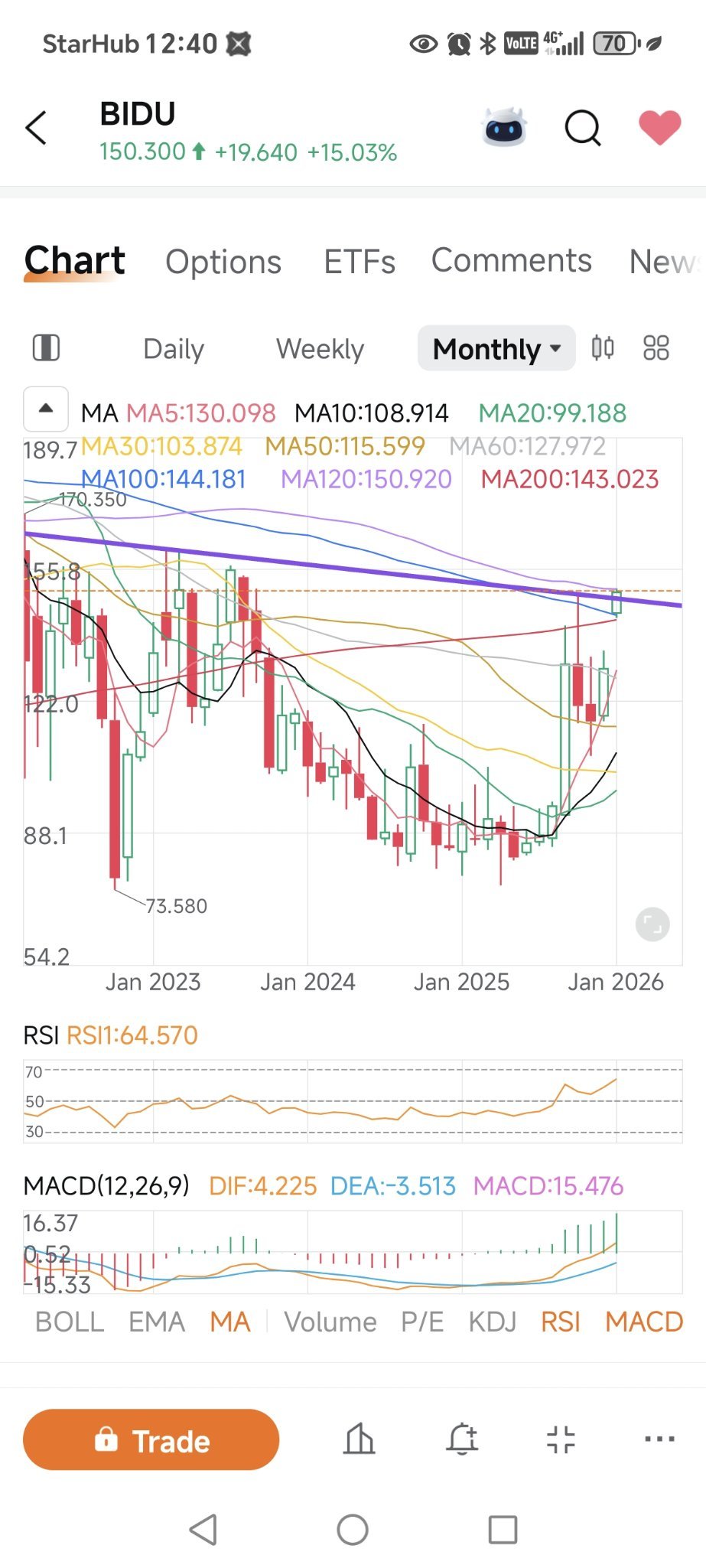Switch to the ETFs tab
Image resolution: width=706 pixels, height=1568 pixels.
[x=360, y=262]
